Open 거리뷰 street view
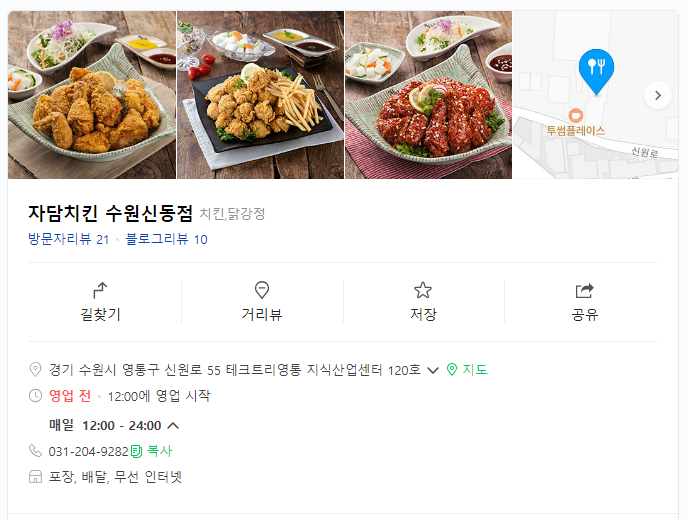Screen dimensions: 687x520 pyautogui.click(x=262, y=301)
